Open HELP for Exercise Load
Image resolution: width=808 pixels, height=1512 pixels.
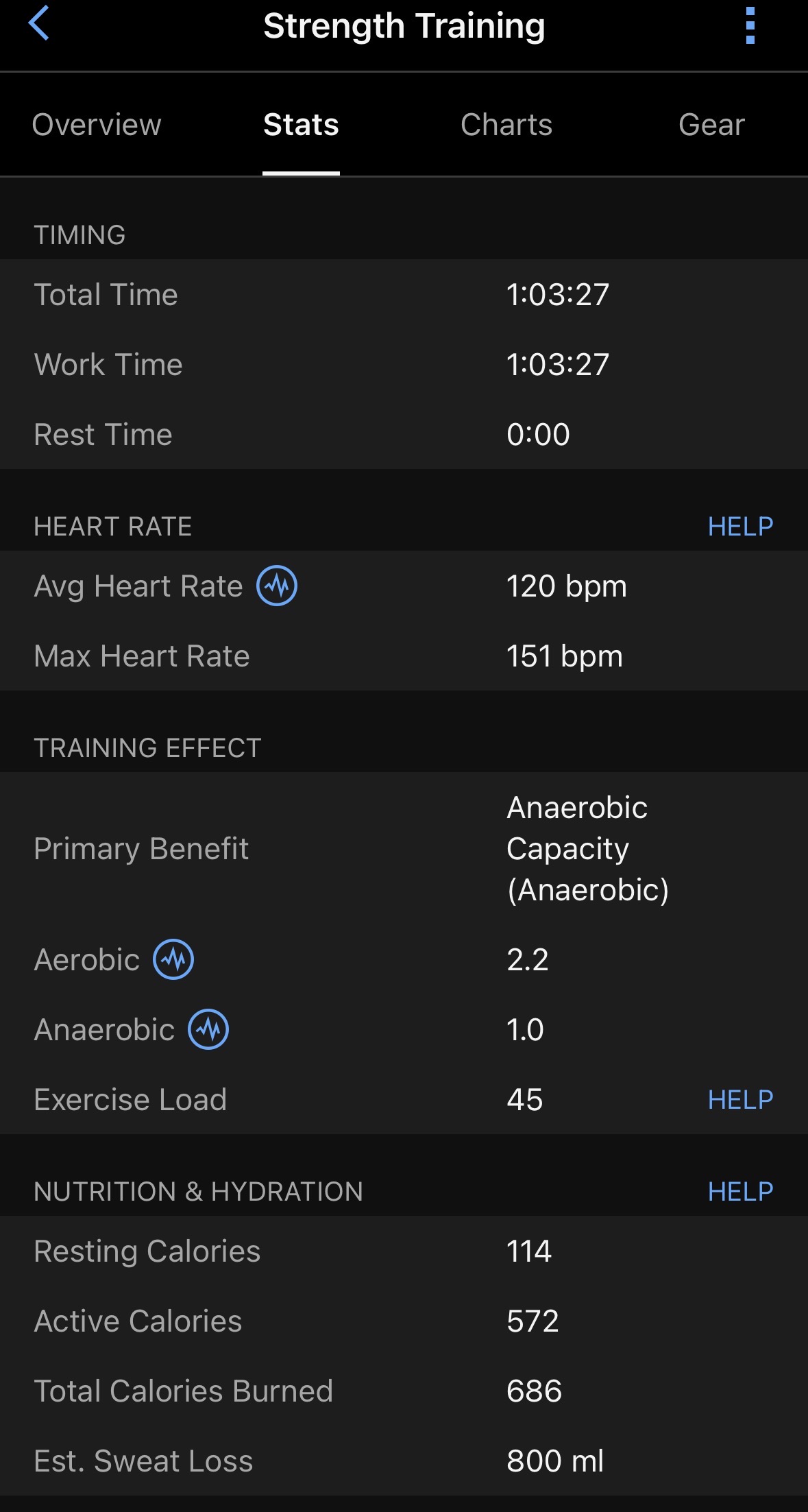(x=740, y=1100)
